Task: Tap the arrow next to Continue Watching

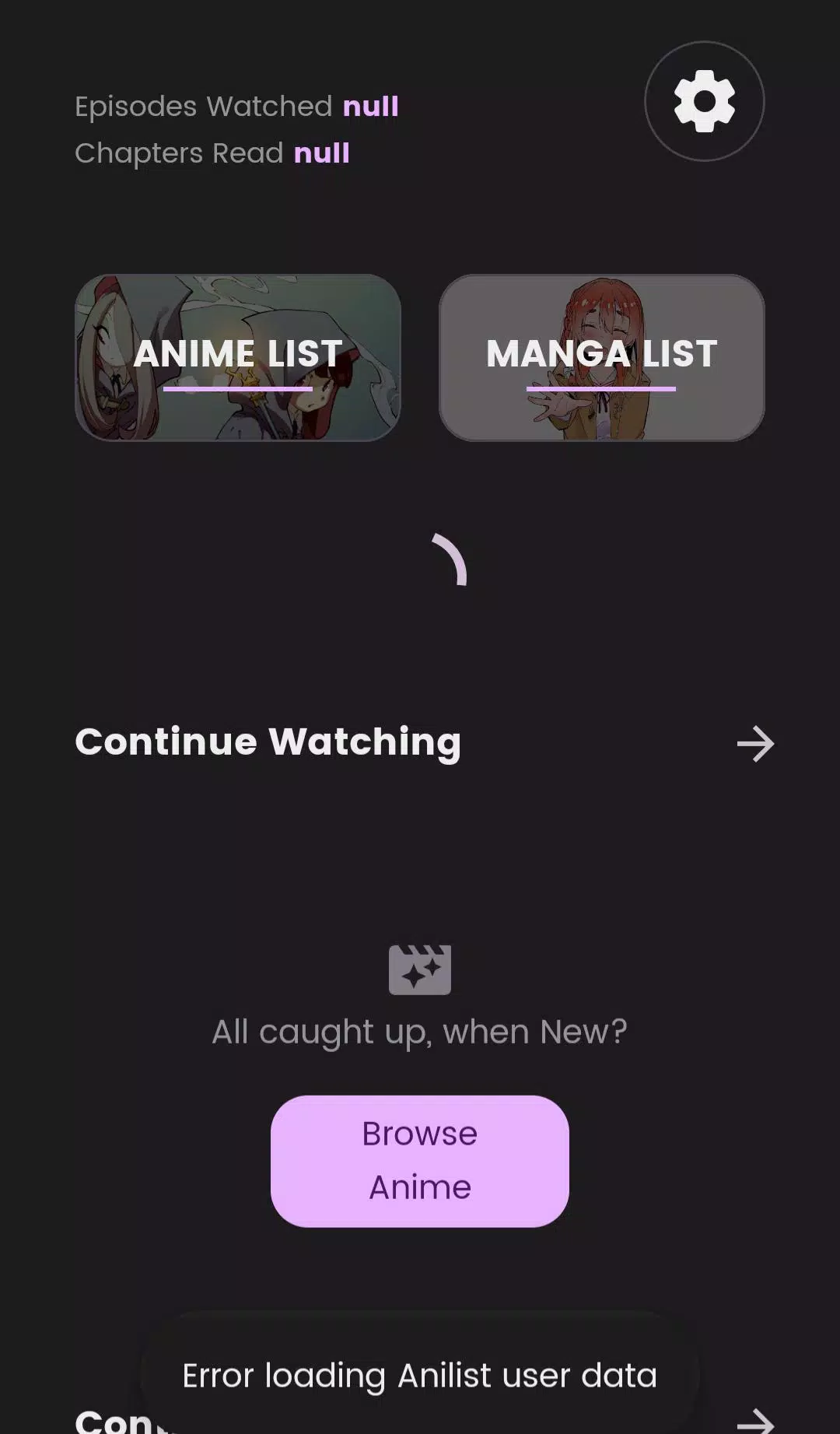Action: [755, 743]
